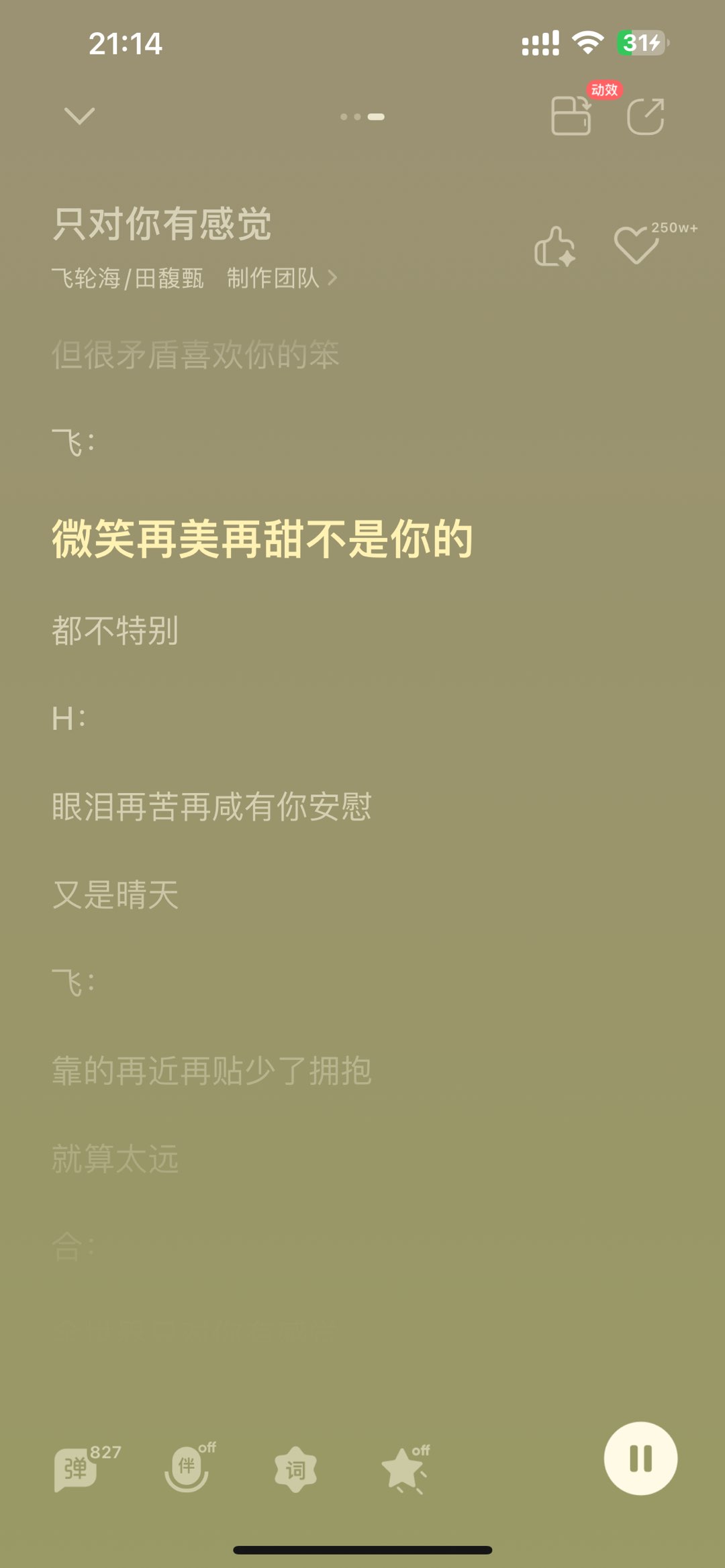This screenshot has height=1568, width=725.
Task: Open 制作团队 production credits
Action: (x=282, y=278)
